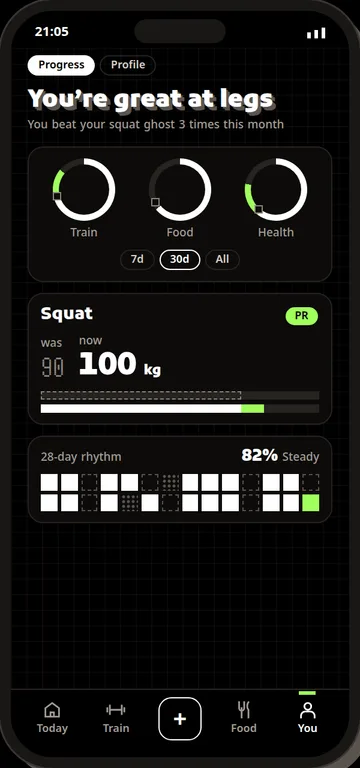The height and width of the screenshot is (768, 360).
Task: Select the 30d time range chip
Action: [180, 260]
